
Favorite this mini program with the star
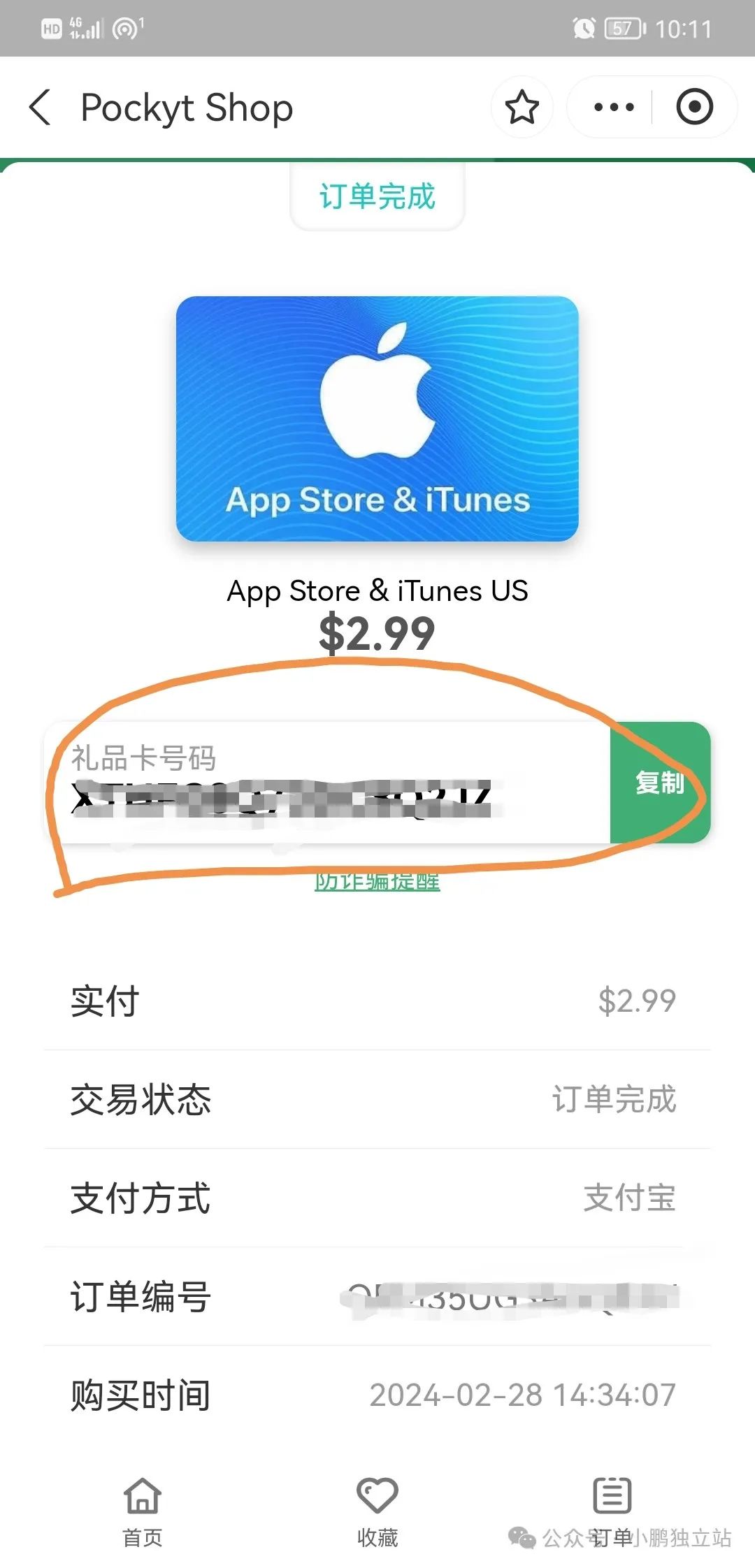point(522,108)
